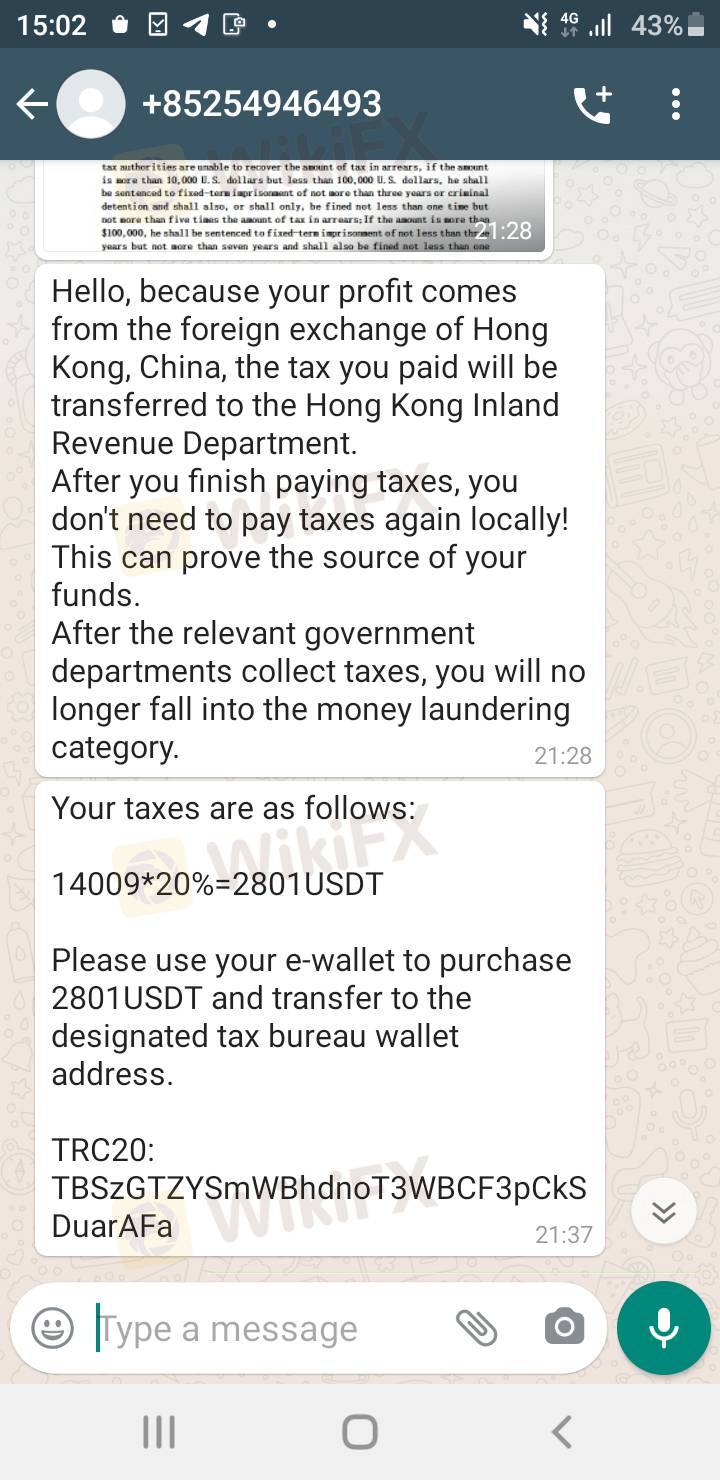Open the overflow menu
Screen dimensions: 720x1480
pyautogui.click(x=676, y=104)
